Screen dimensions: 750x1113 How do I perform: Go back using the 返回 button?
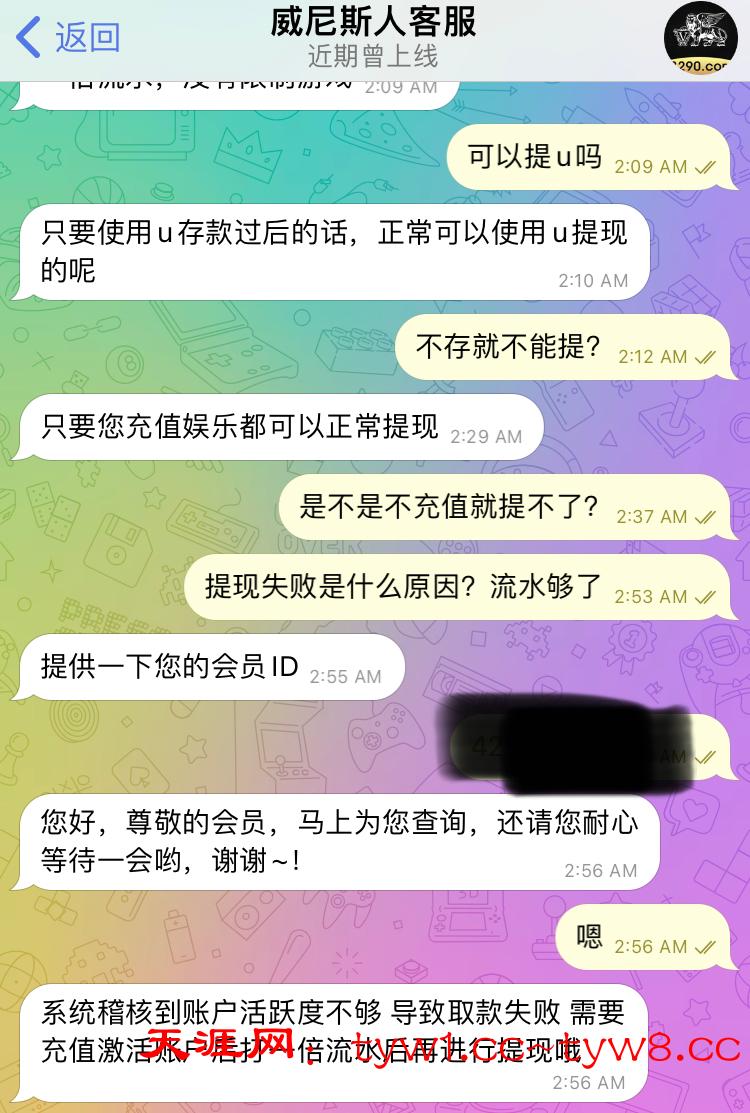tap(68, 38)
